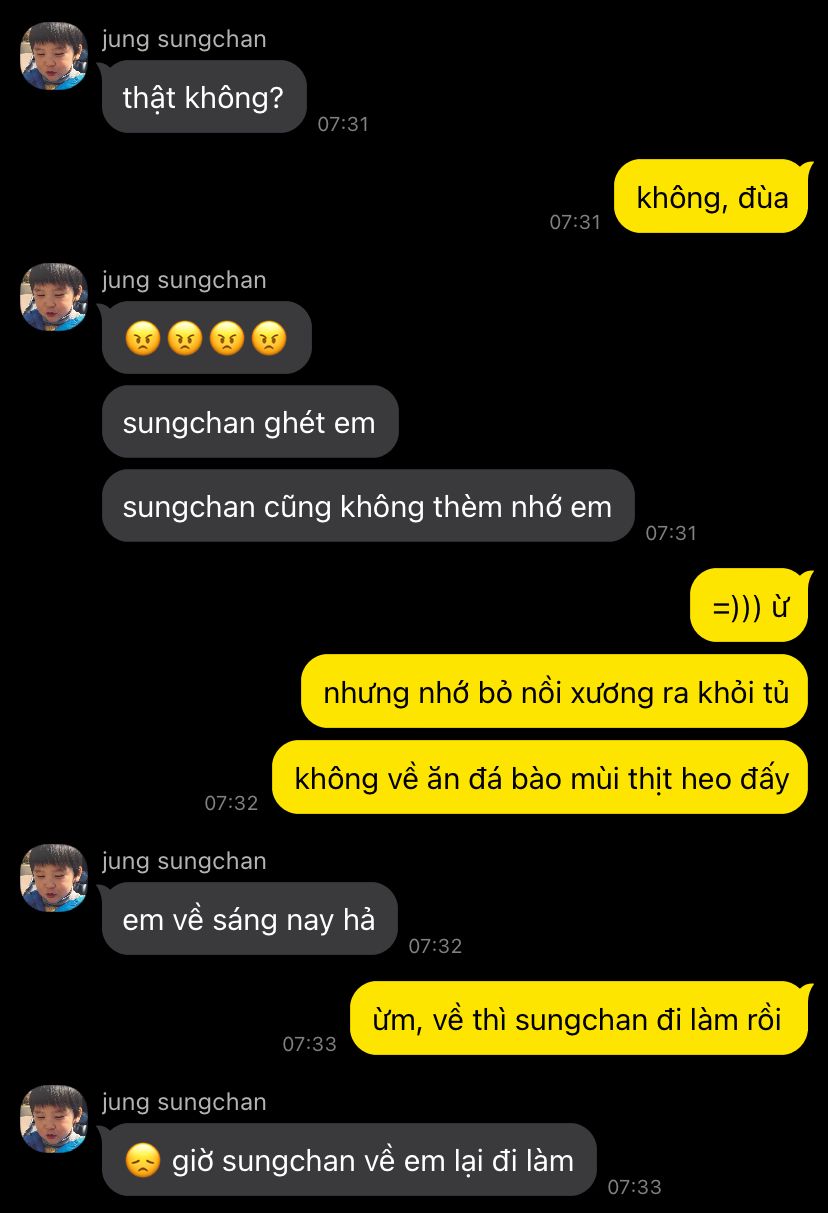This screenshot has width=828, height=1213.
Task: View sungchan's profile picture by "em về sáng nay hả"
Action: click(x=54, y=878)
